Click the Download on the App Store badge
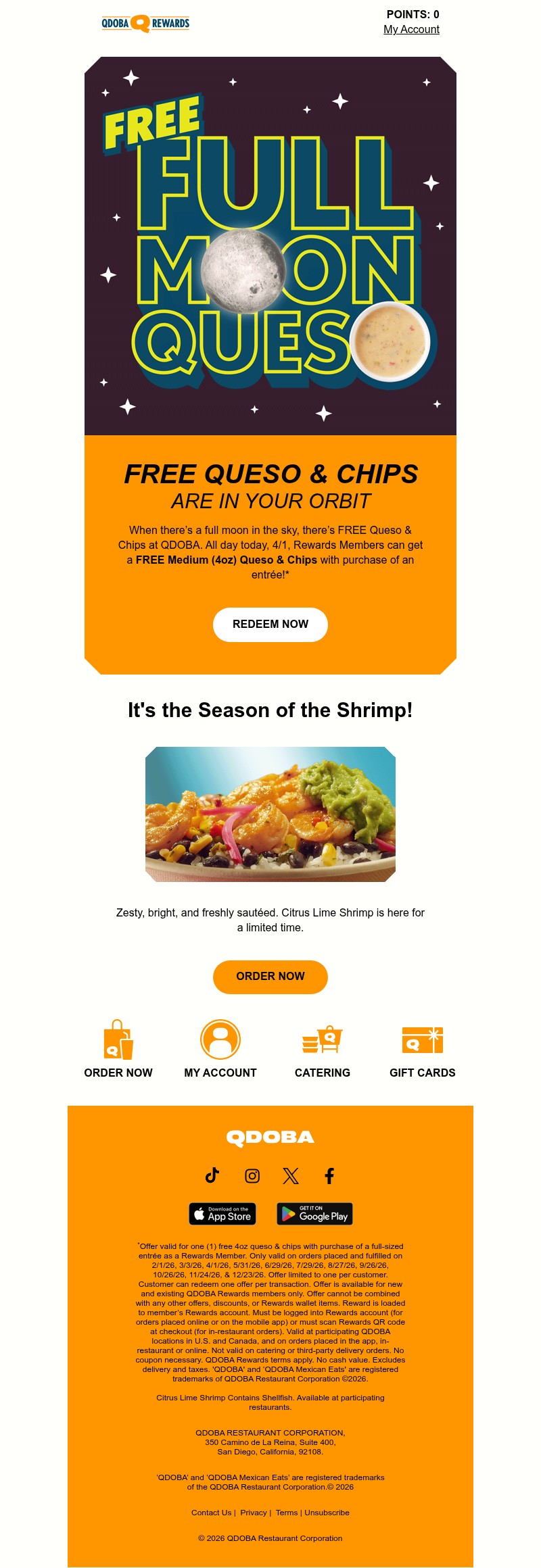This screenshot has height=1568, width=541. click(x=222, y=1214)
